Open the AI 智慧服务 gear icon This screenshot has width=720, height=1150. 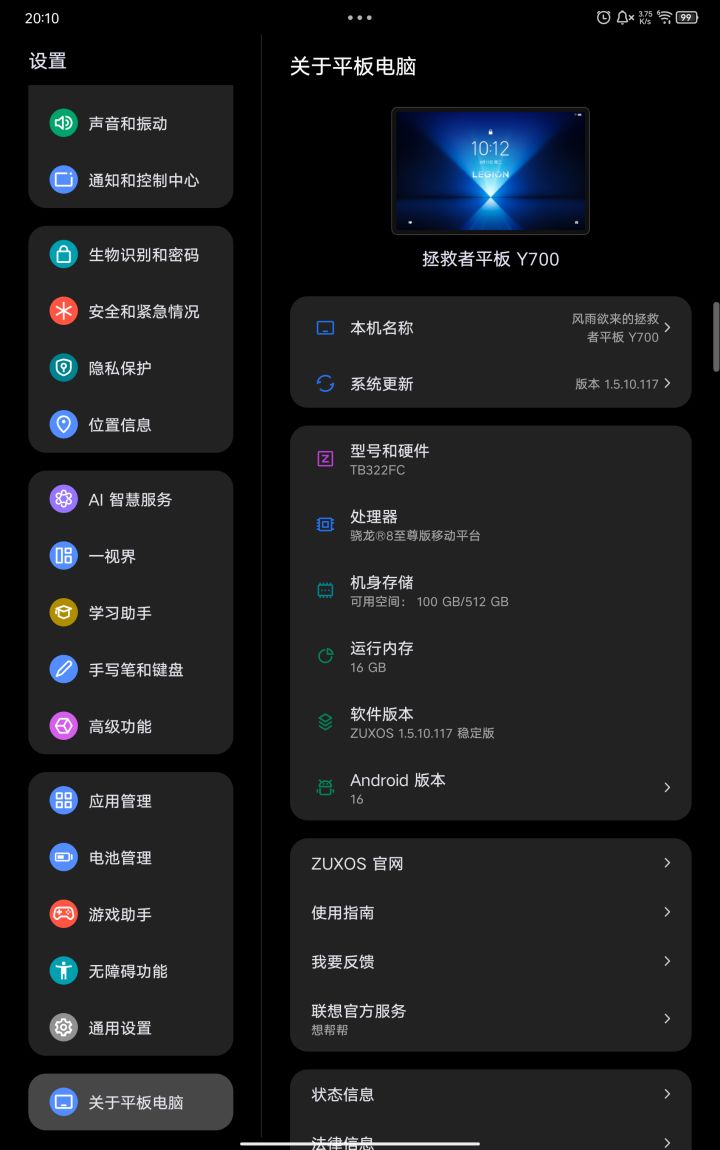pyautogui.click(x=63, y=499)
